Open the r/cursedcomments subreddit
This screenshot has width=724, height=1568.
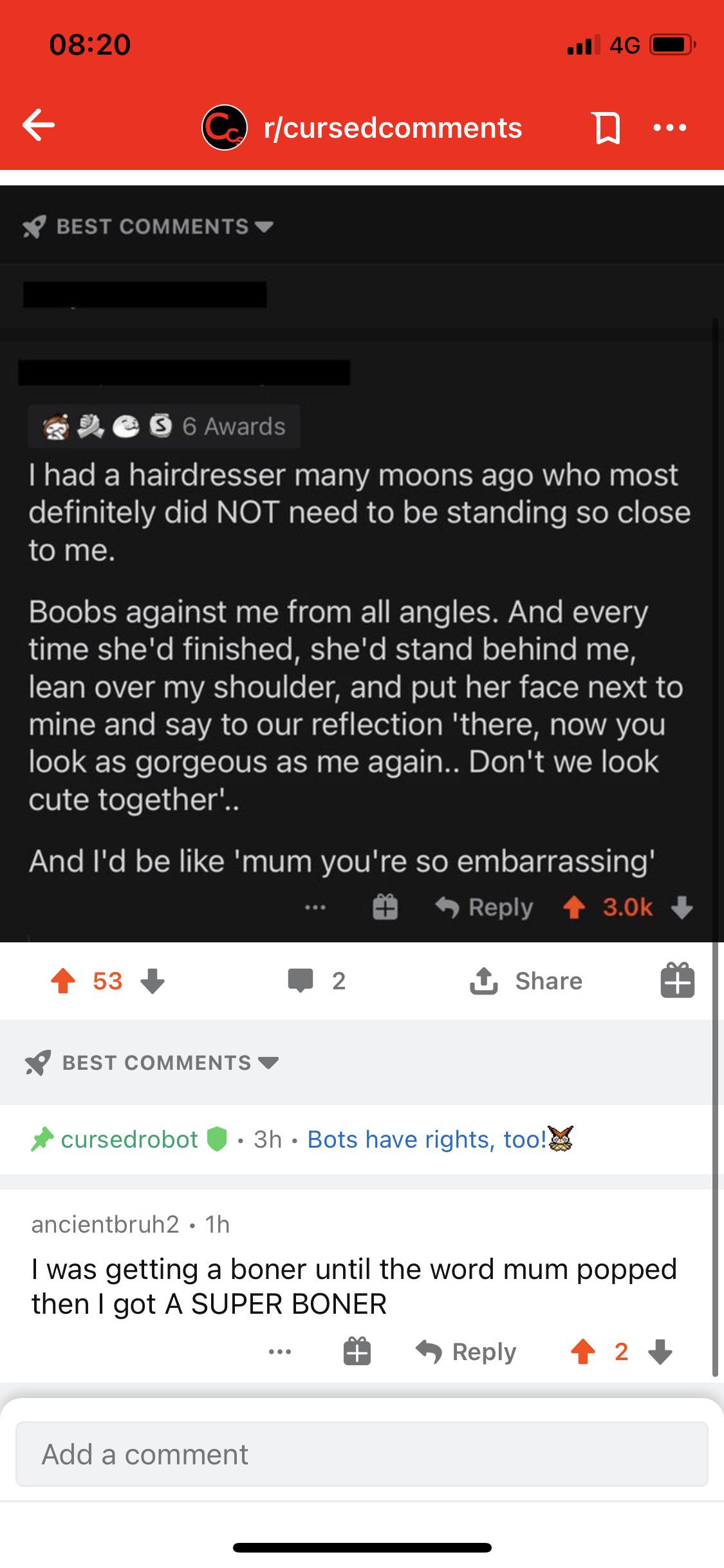pos(391,128)
